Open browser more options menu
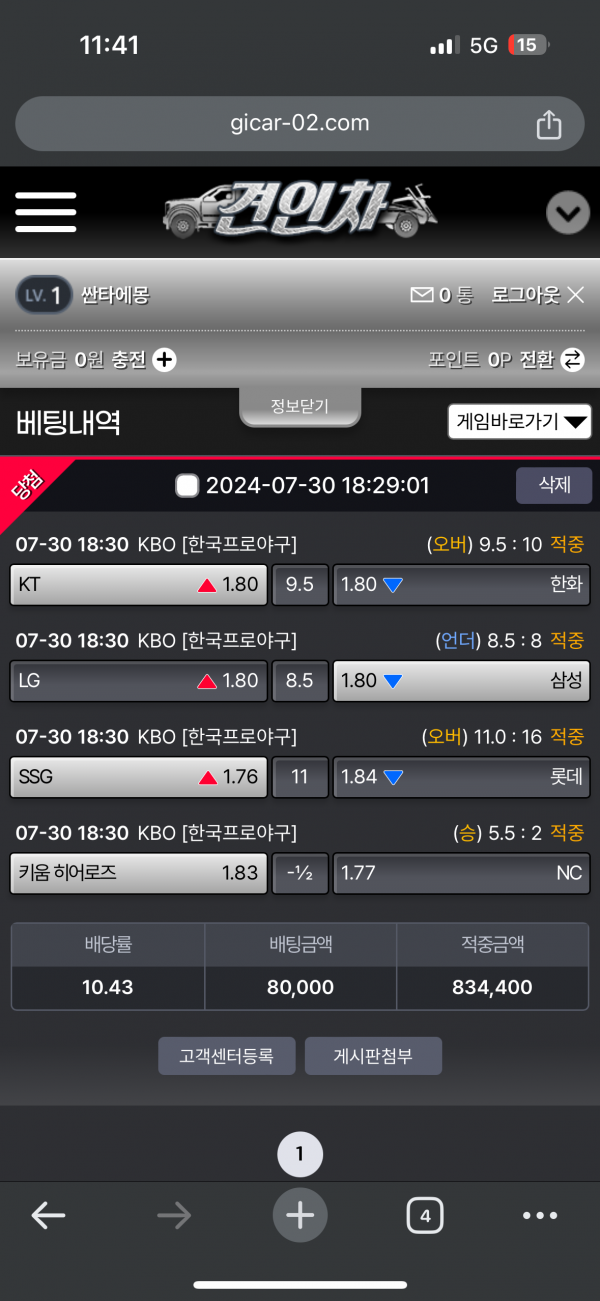Screen dimensions: 600x1301 click(540, 1216)
